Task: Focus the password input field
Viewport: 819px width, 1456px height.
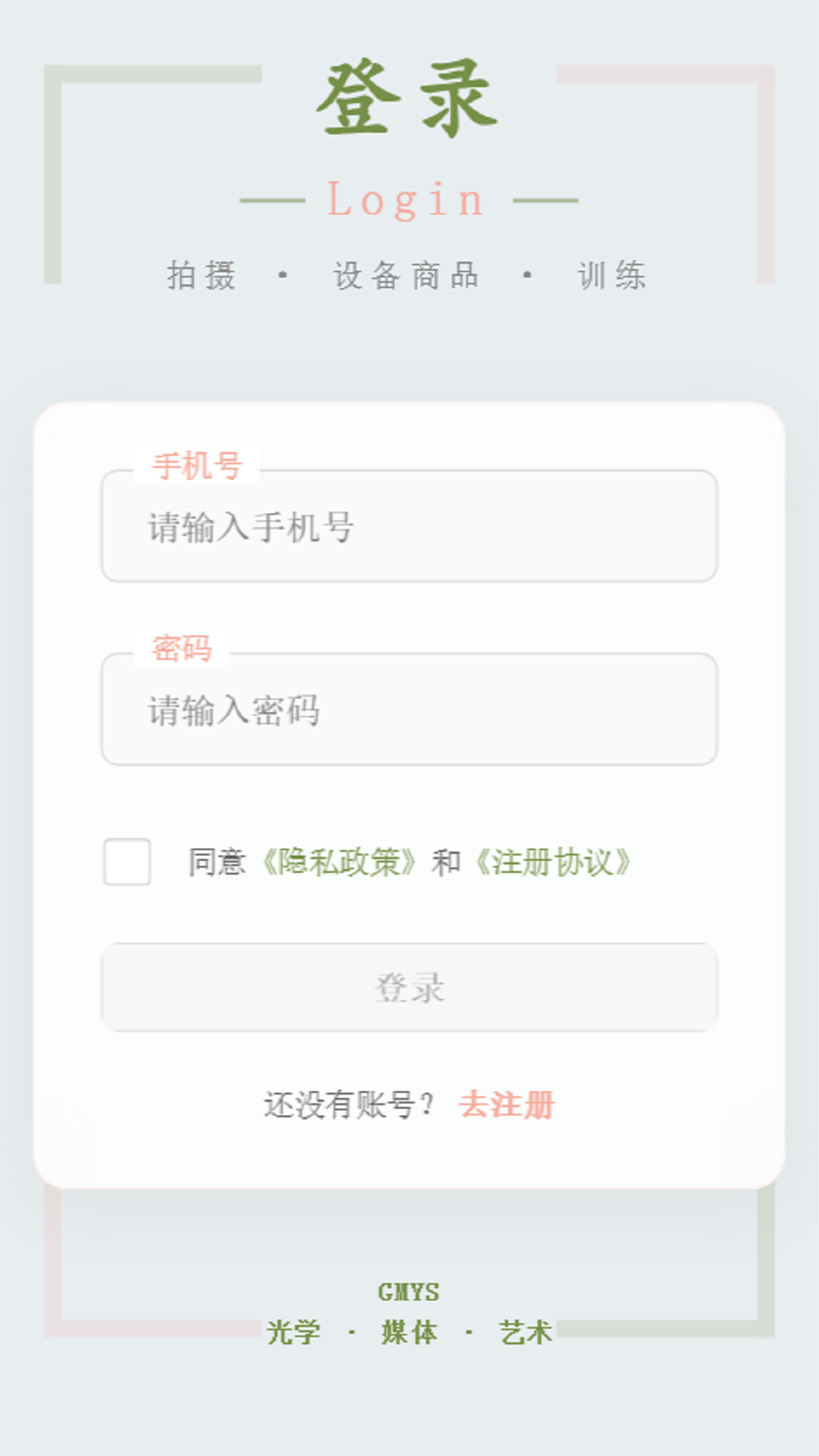Action: pyautogui.click(x=409, y=711)
